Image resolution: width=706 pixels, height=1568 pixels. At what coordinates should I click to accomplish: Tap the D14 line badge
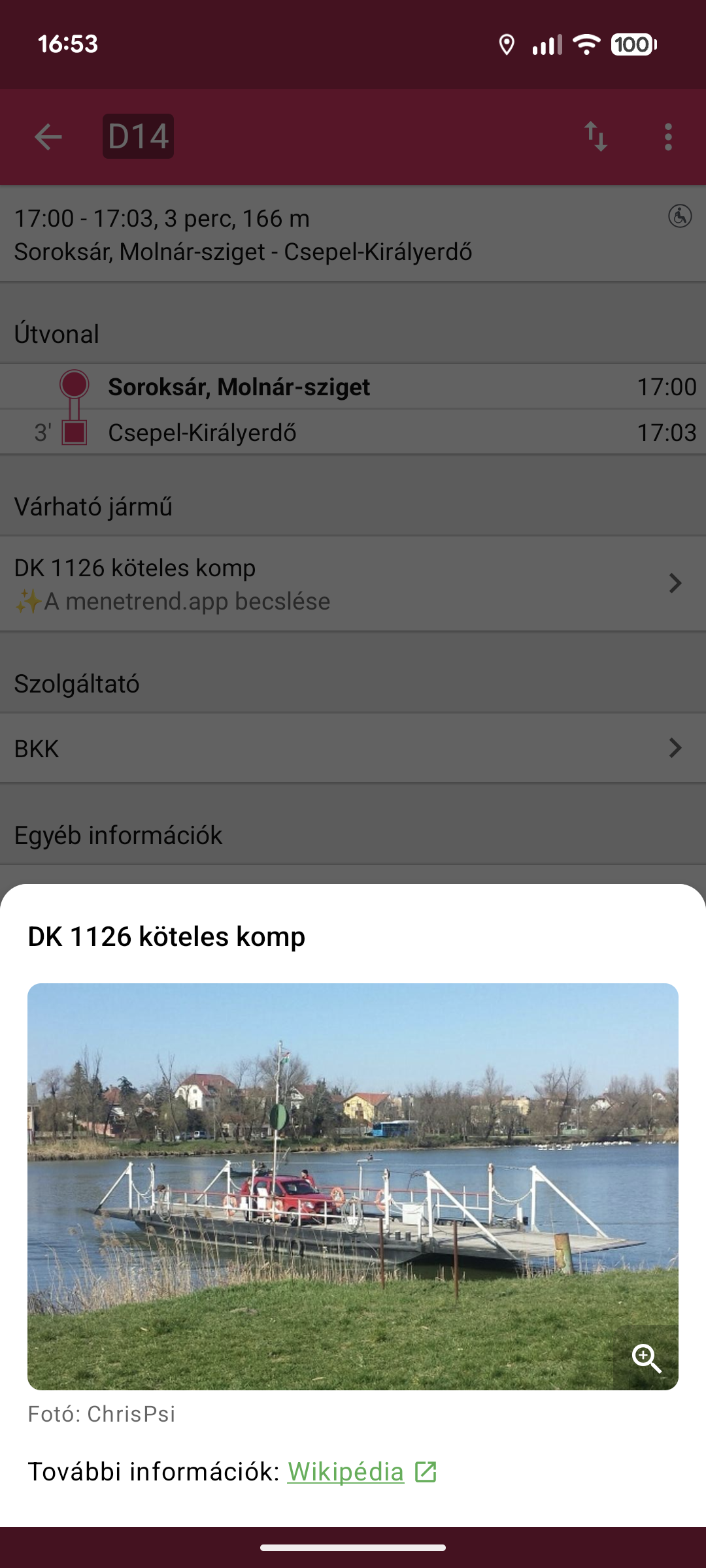coord(138,137)
